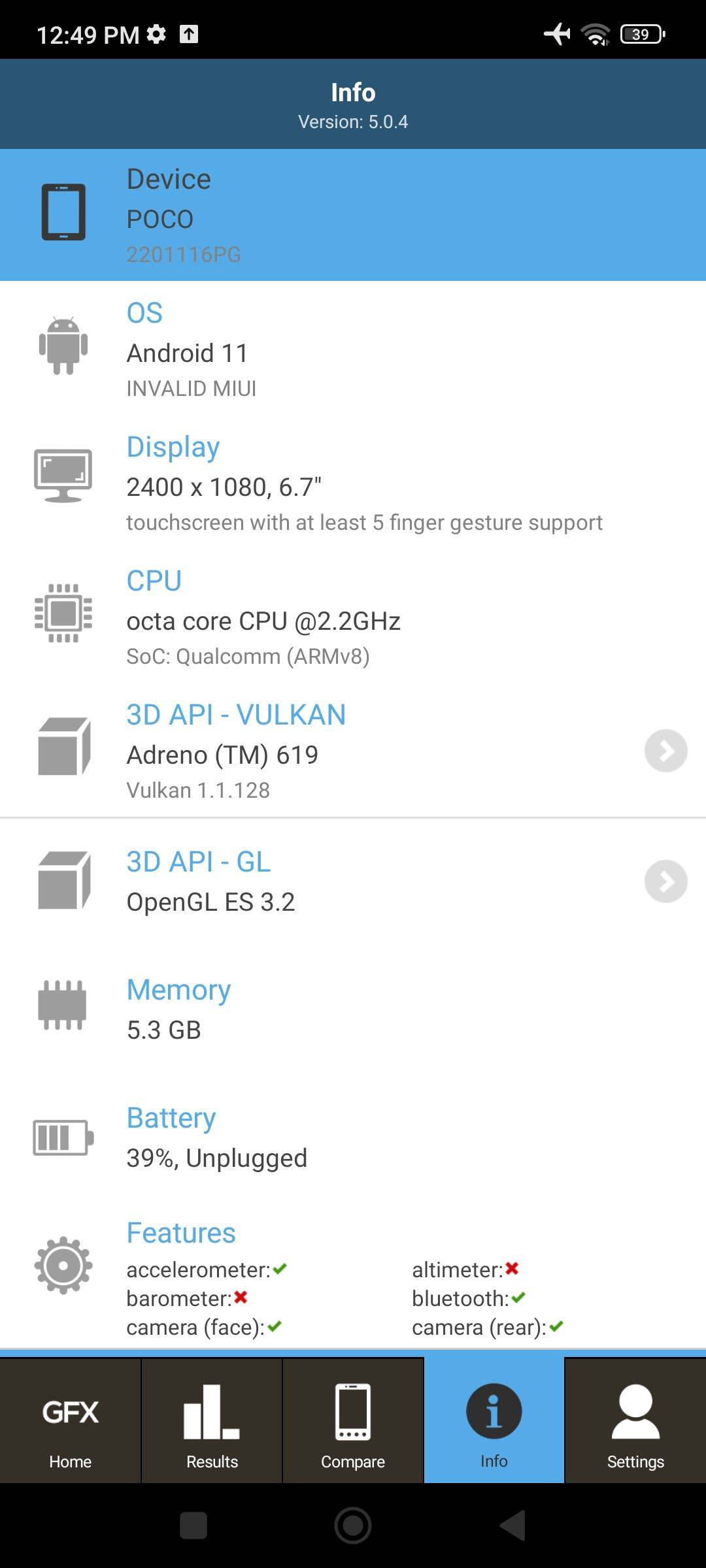Open the Compare tab

(353, 1420)
